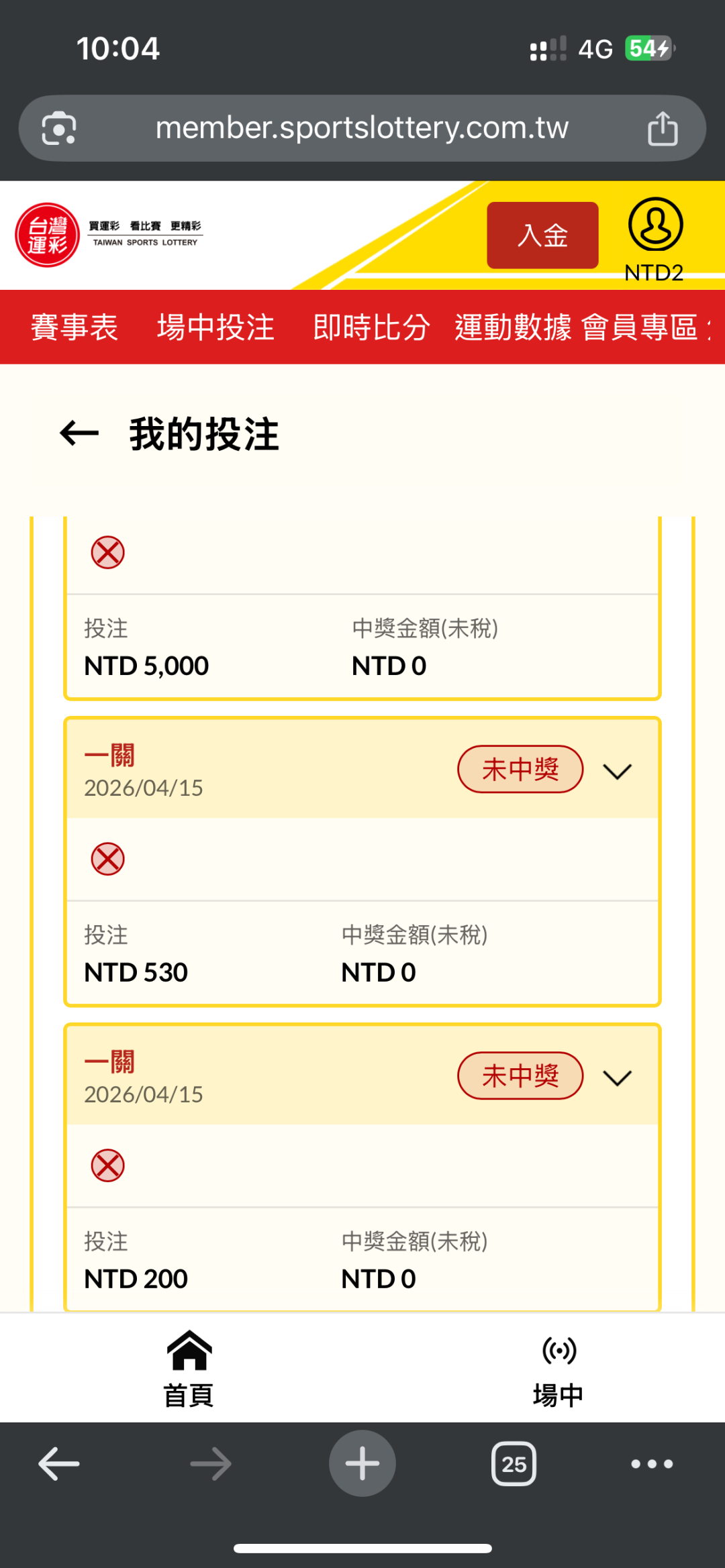This screenshot has height=1568, width=725.
Task: Select the 運動數據 tab
Action: click(513, 327)
